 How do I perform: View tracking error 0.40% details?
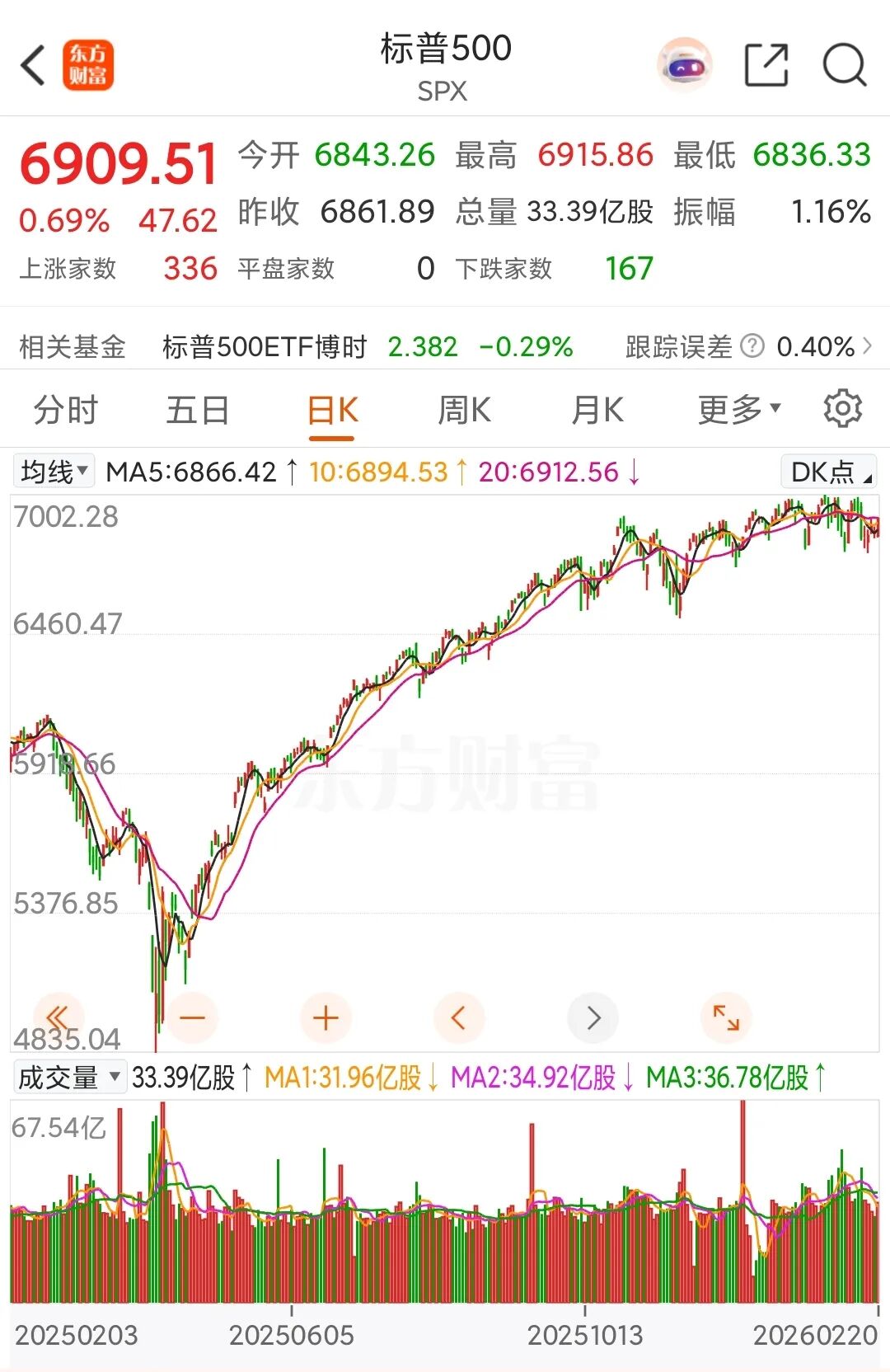(816, 347)
